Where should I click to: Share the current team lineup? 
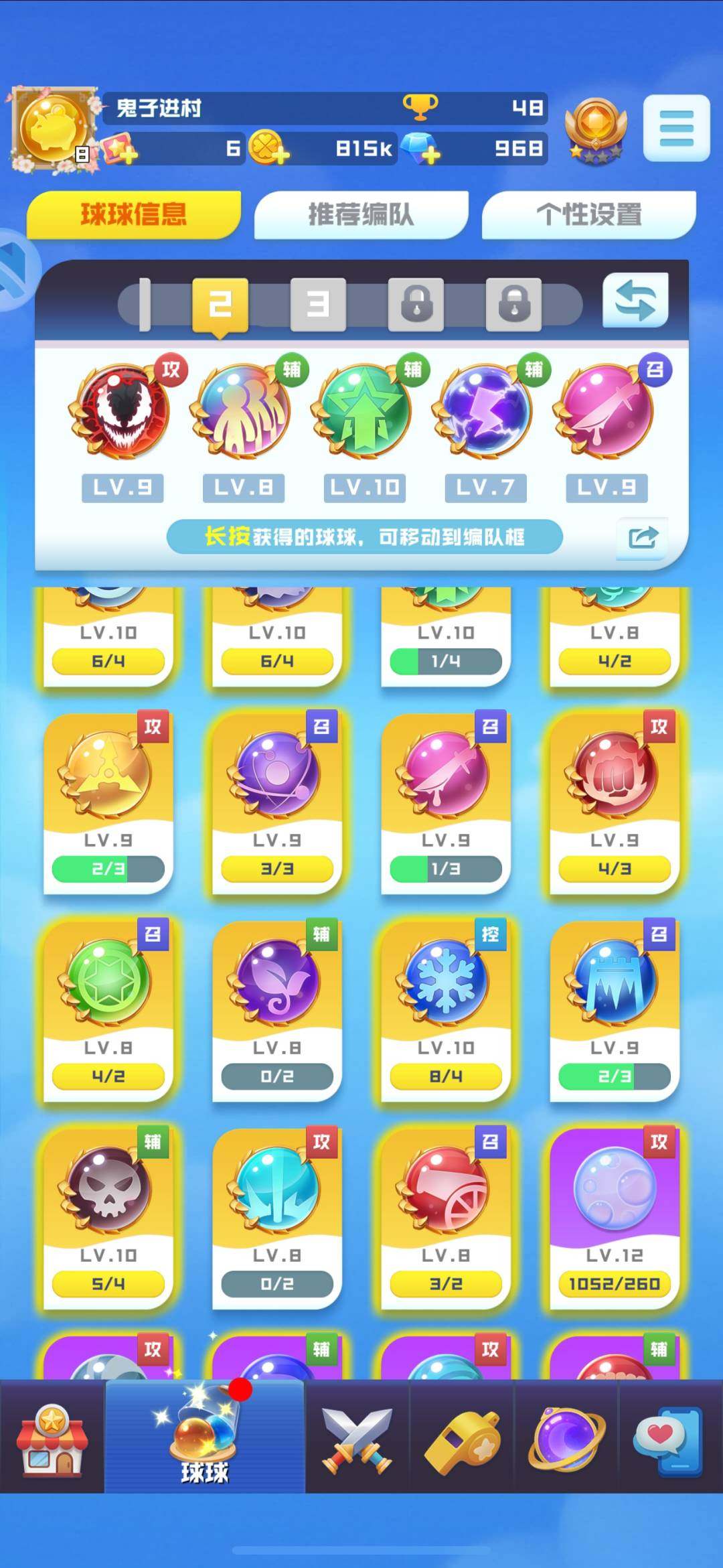click(x=642, y=537)
